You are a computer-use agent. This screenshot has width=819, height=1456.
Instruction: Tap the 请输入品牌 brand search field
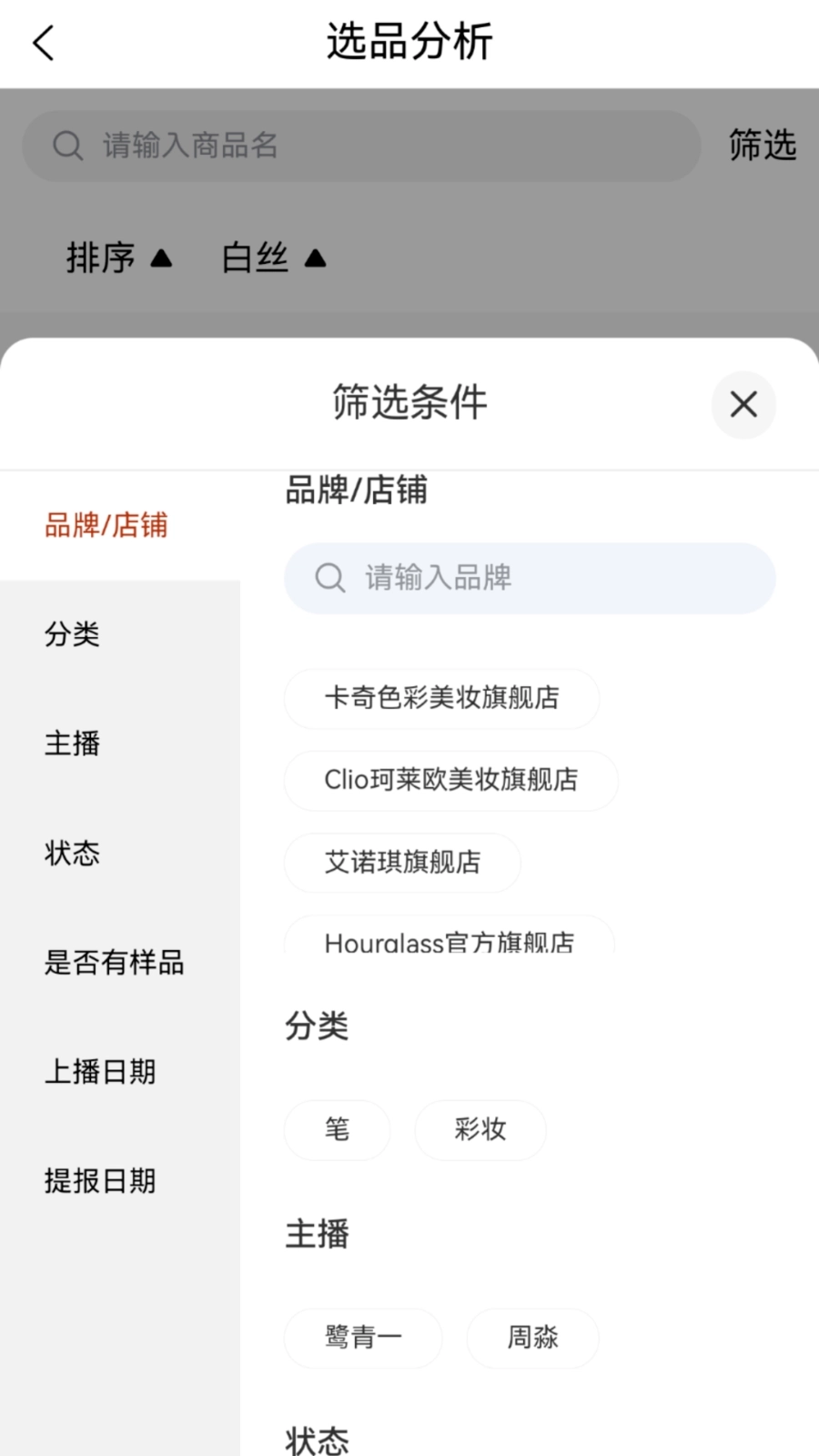coord(530,578)
